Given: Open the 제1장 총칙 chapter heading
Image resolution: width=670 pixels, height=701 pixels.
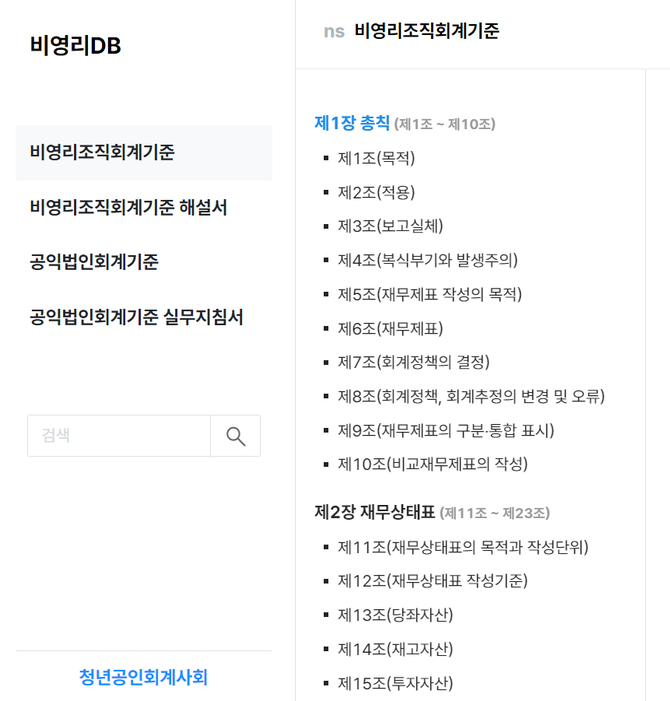Looking at the screenshot, I should (352, 123).
